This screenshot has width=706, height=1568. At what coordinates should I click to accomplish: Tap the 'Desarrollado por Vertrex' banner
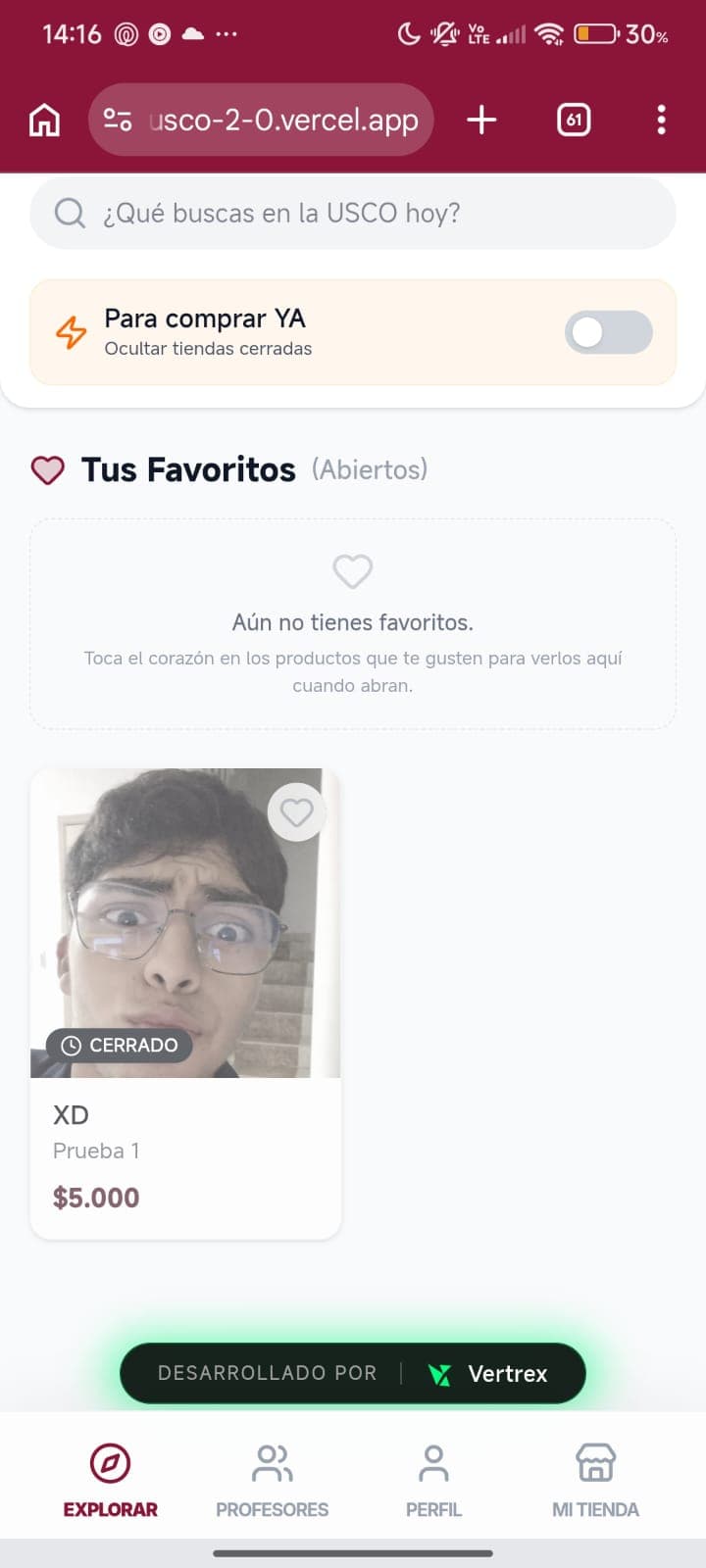pos(353,1373)
